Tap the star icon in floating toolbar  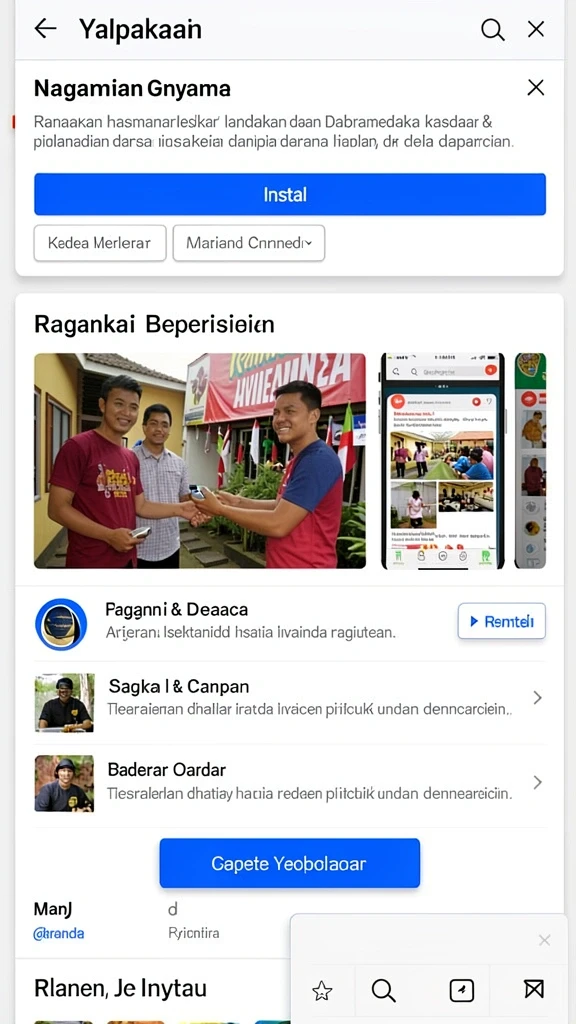pos(322,991)
